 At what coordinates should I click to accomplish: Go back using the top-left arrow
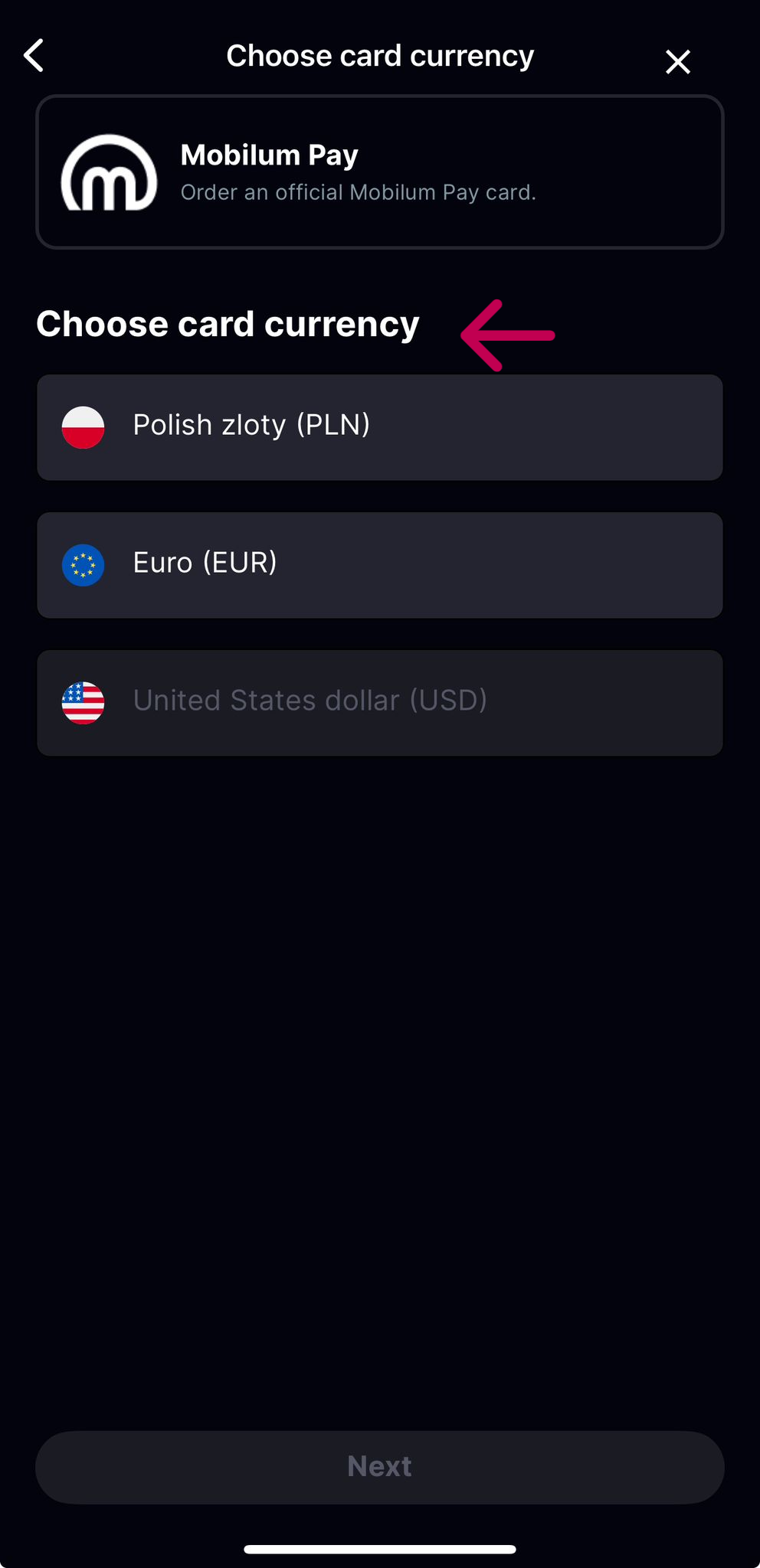[34, 56]
